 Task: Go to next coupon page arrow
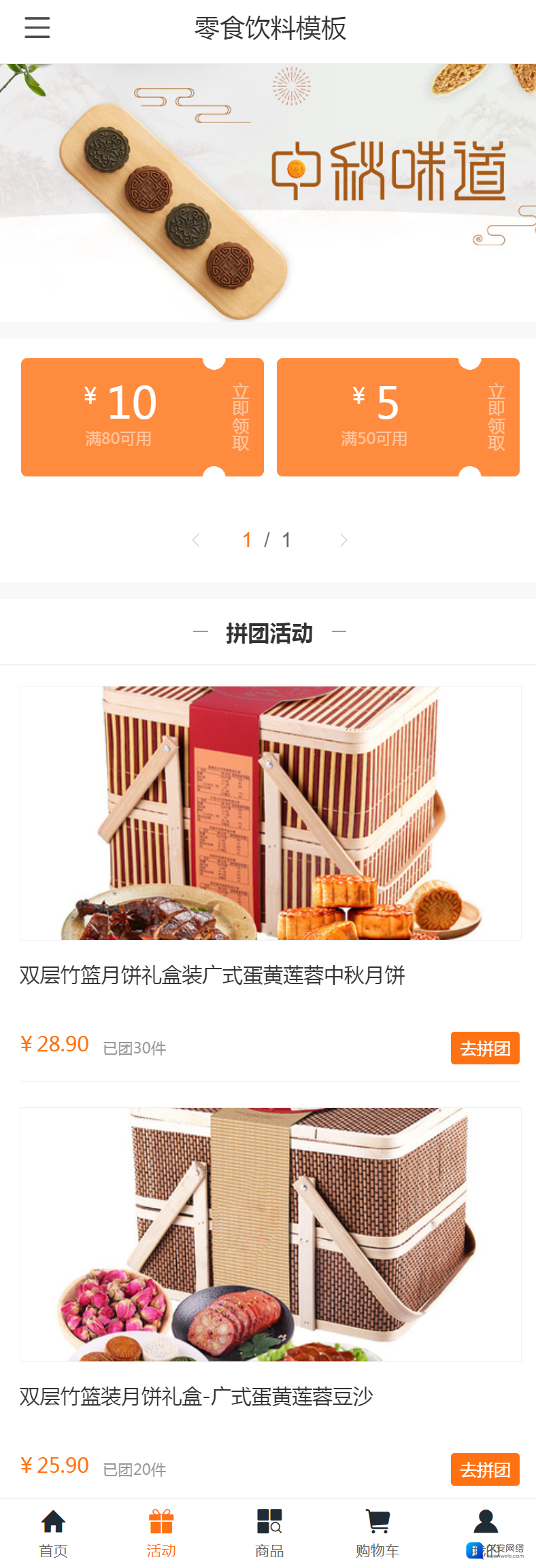coord(344,540)
